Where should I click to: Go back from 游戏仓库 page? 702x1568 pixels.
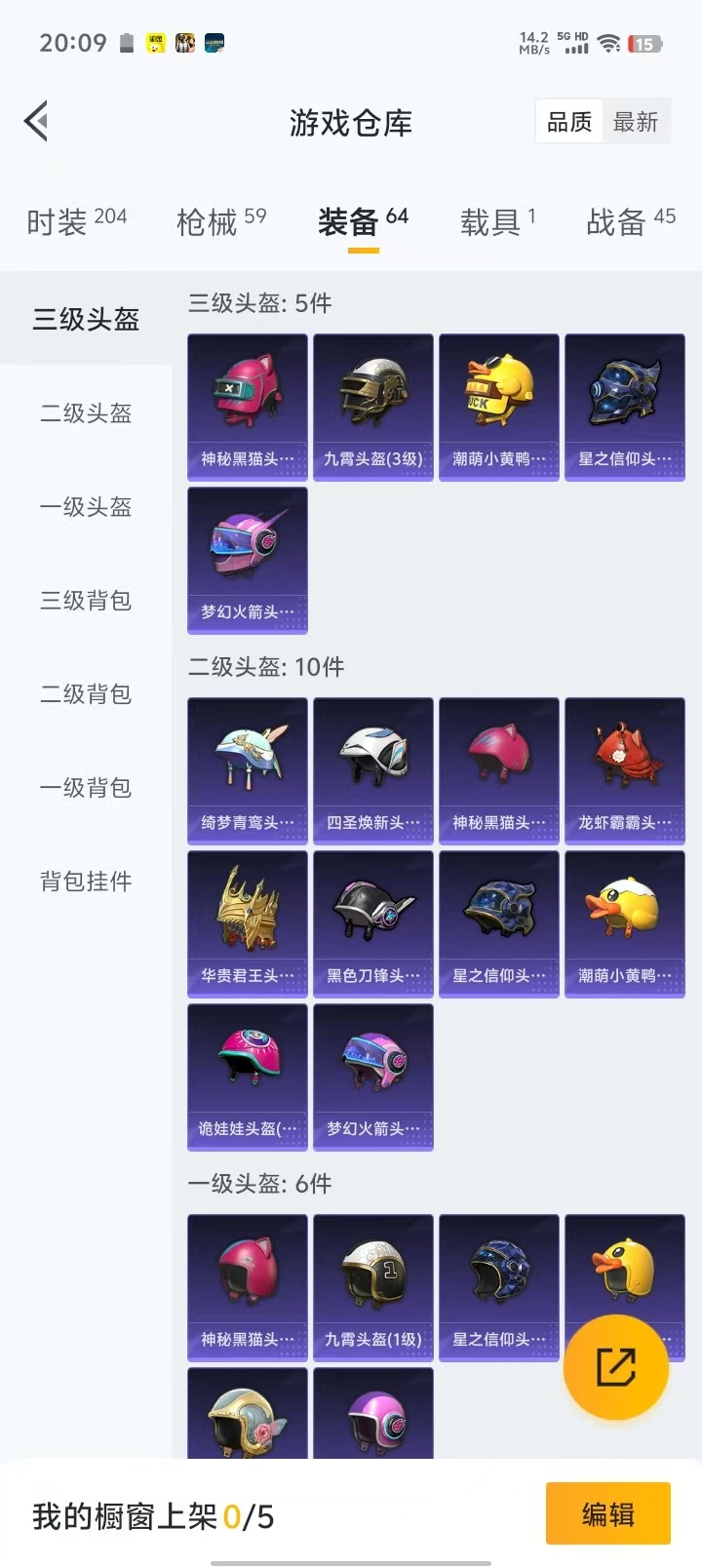click(37, 122)
